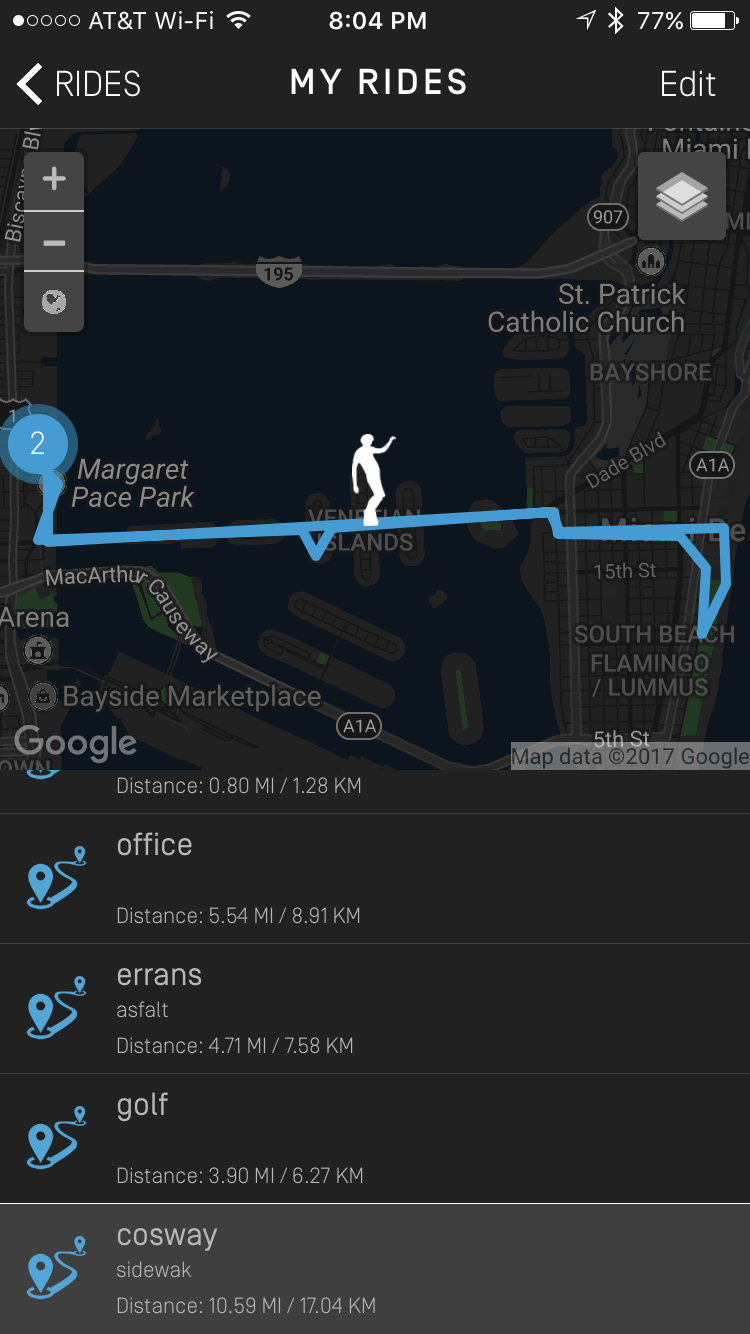Open the map layers selector

[x=682, y=196]
